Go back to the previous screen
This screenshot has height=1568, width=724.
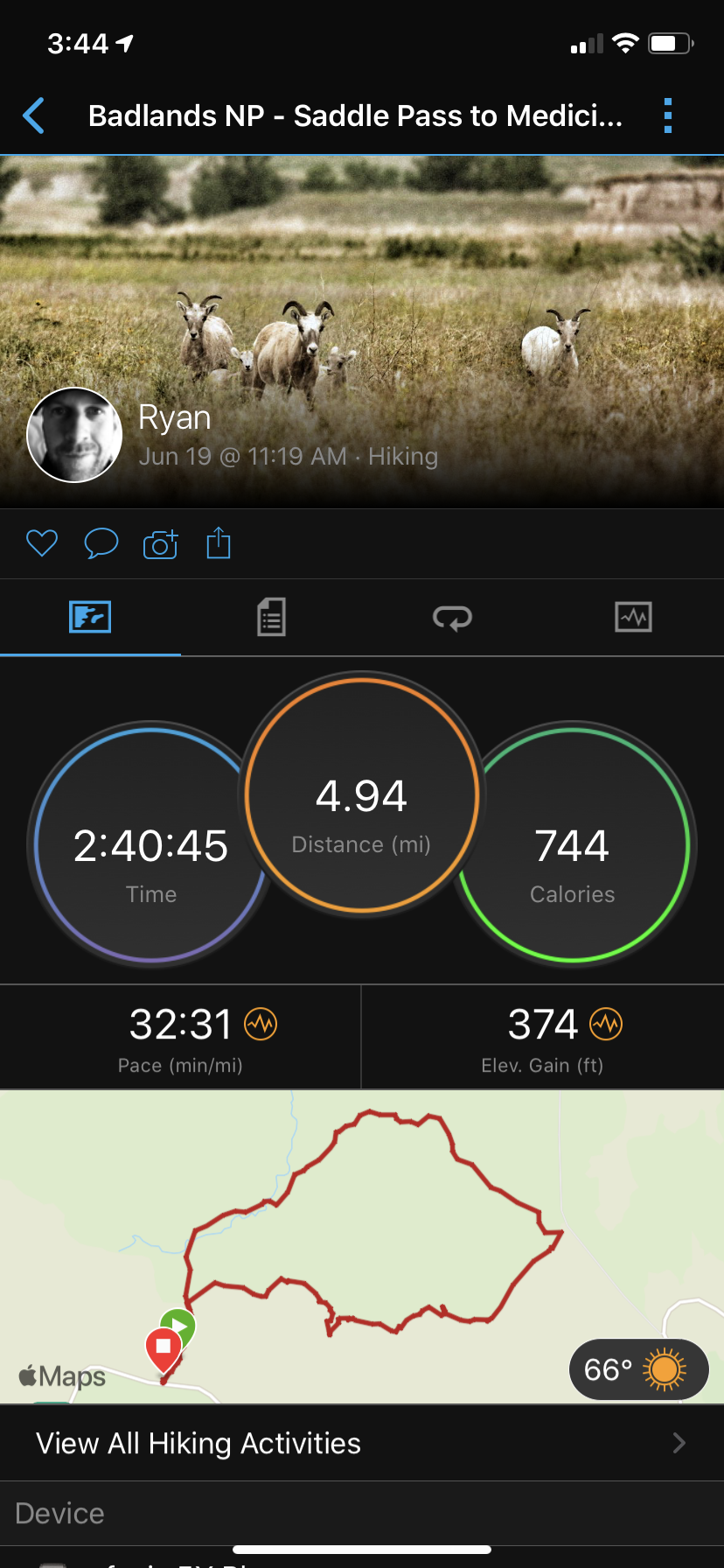tap(34, 115)
